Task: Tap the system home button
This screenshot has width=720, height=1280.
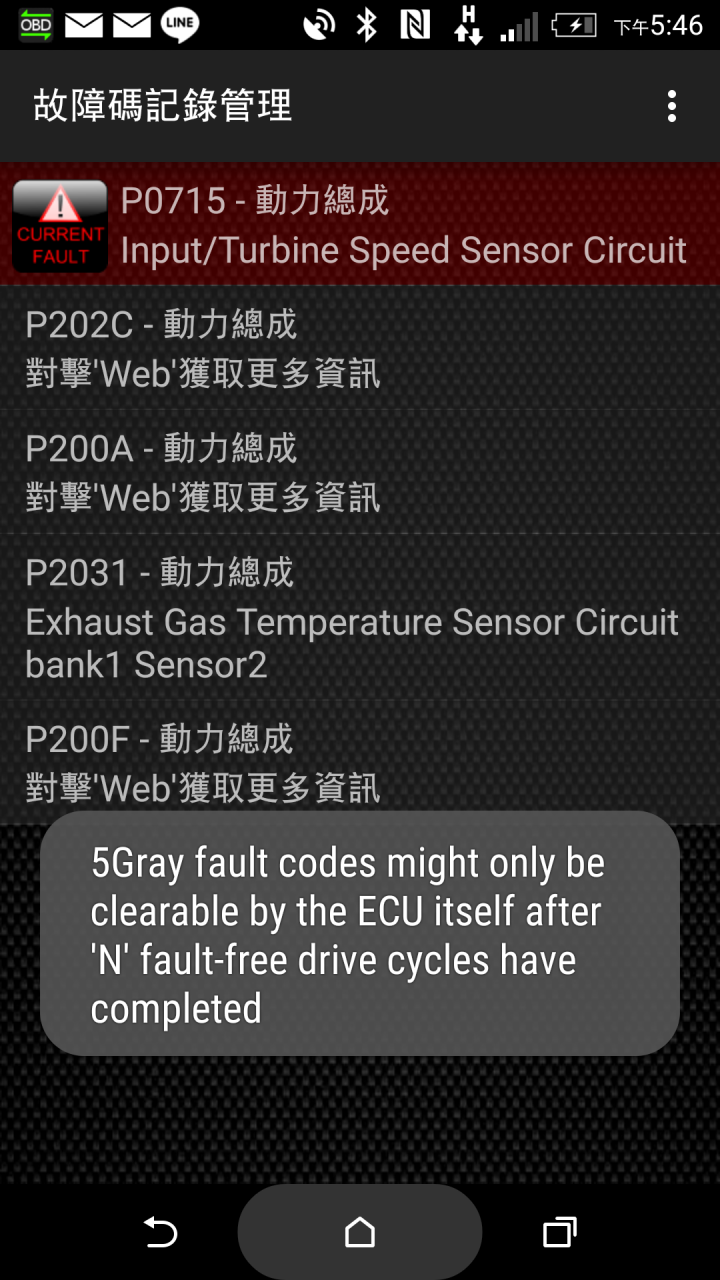Action: tap(360, 1232)
